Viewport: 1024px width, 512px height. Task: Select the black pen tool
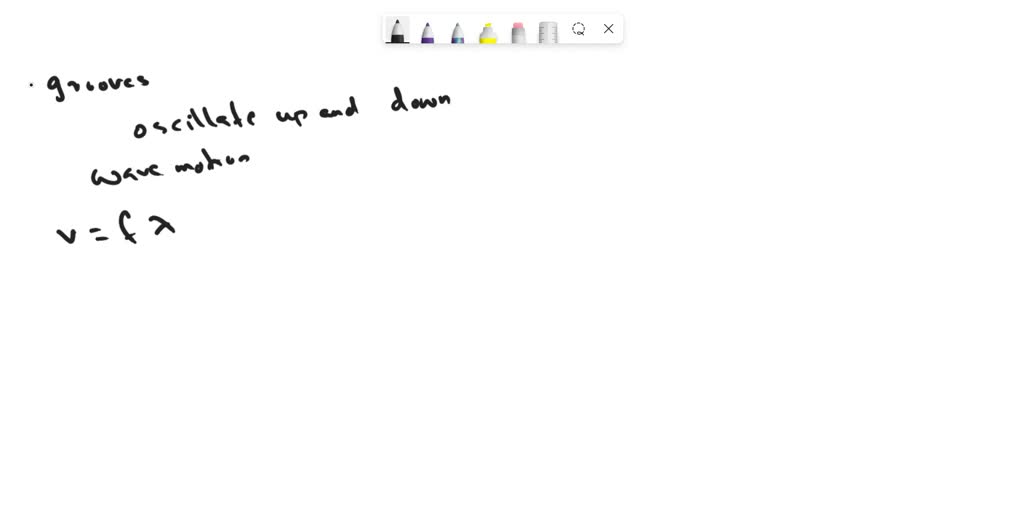click(397, 31)
